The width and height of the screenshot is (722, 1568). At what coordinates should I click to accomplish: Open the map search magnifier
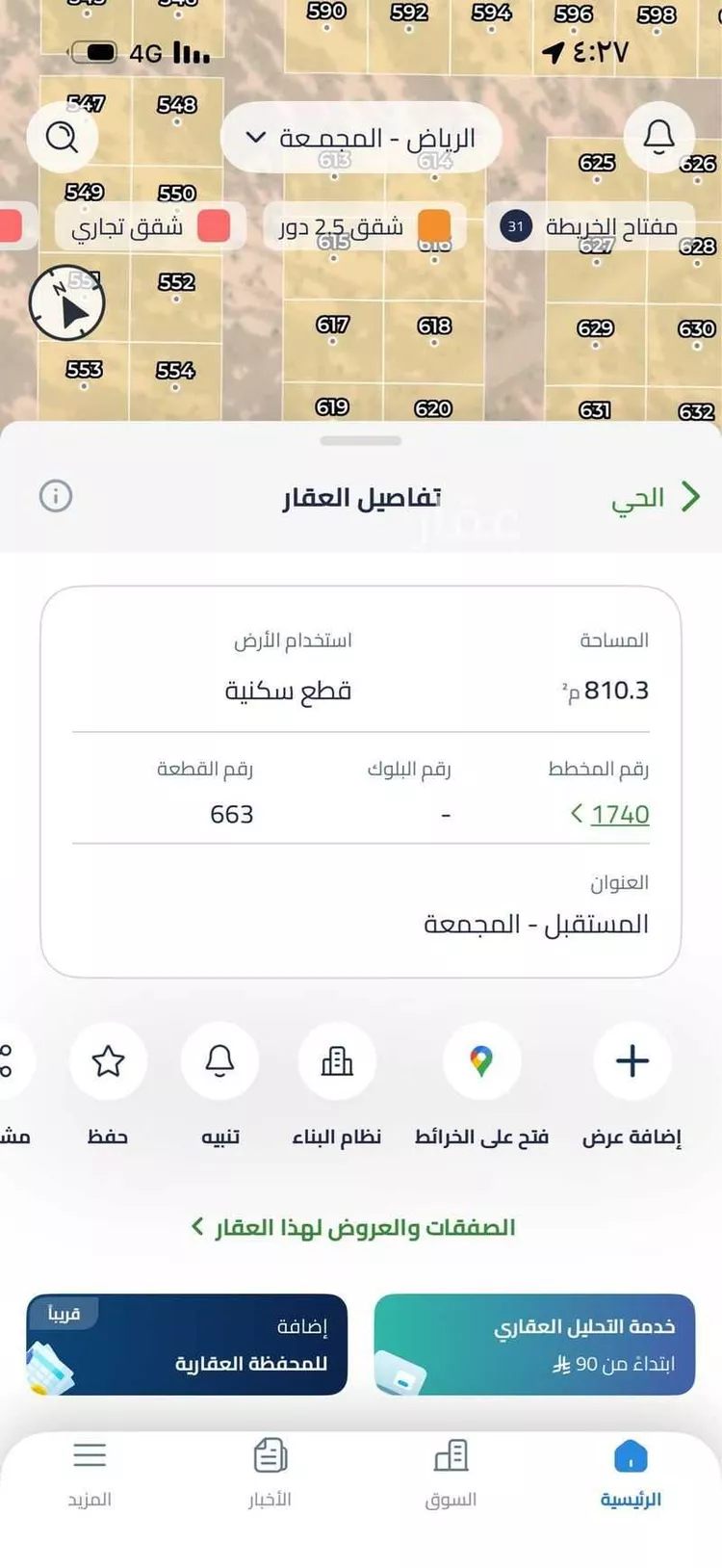pos(63,137)
